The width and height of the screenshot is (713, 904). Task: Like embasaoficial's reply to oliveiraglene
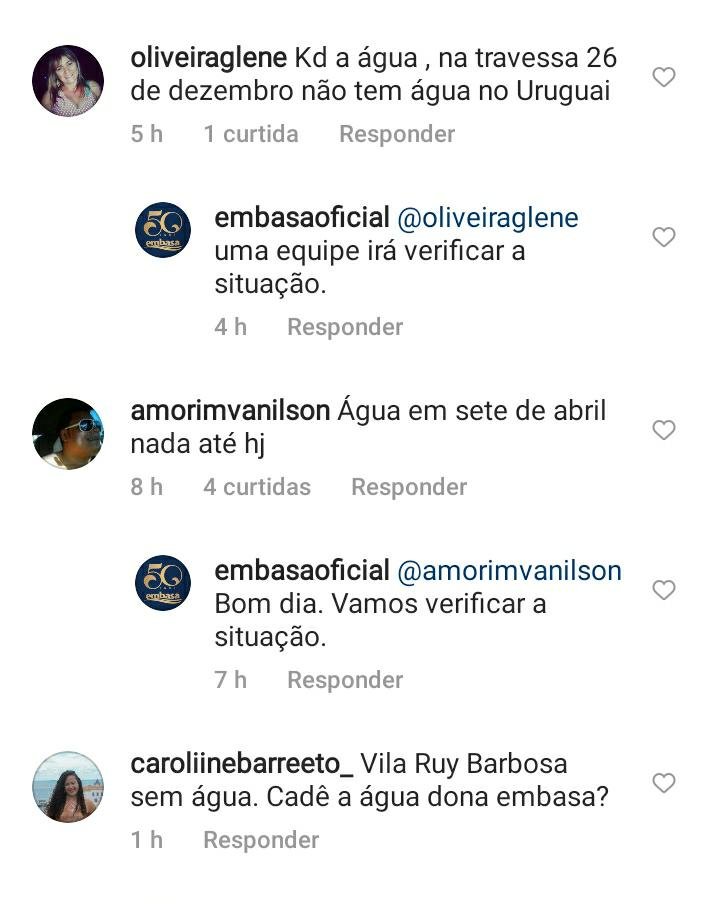tap(663, 237)
